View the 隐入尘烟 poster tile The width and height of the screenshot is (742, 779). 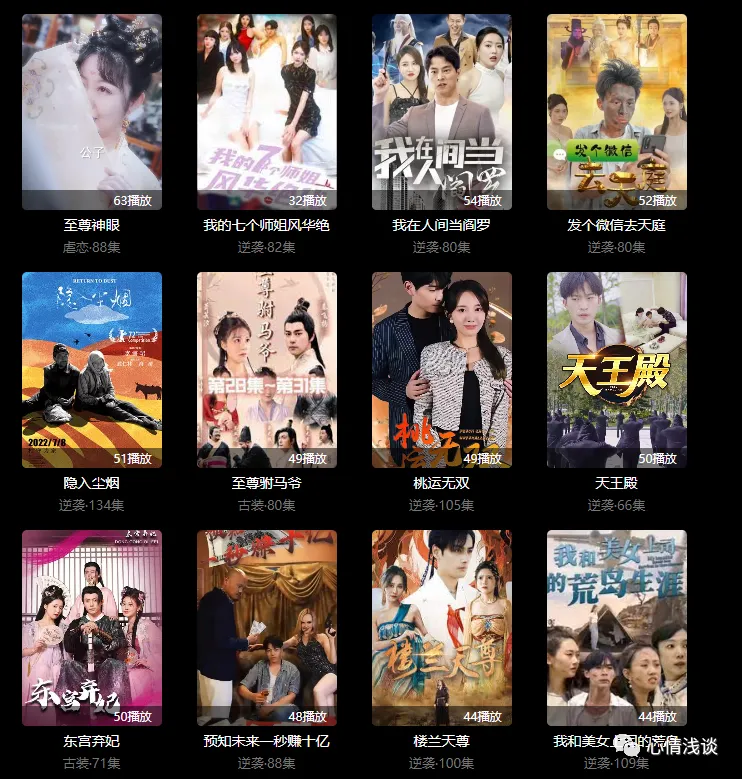[x=92, y=369]
